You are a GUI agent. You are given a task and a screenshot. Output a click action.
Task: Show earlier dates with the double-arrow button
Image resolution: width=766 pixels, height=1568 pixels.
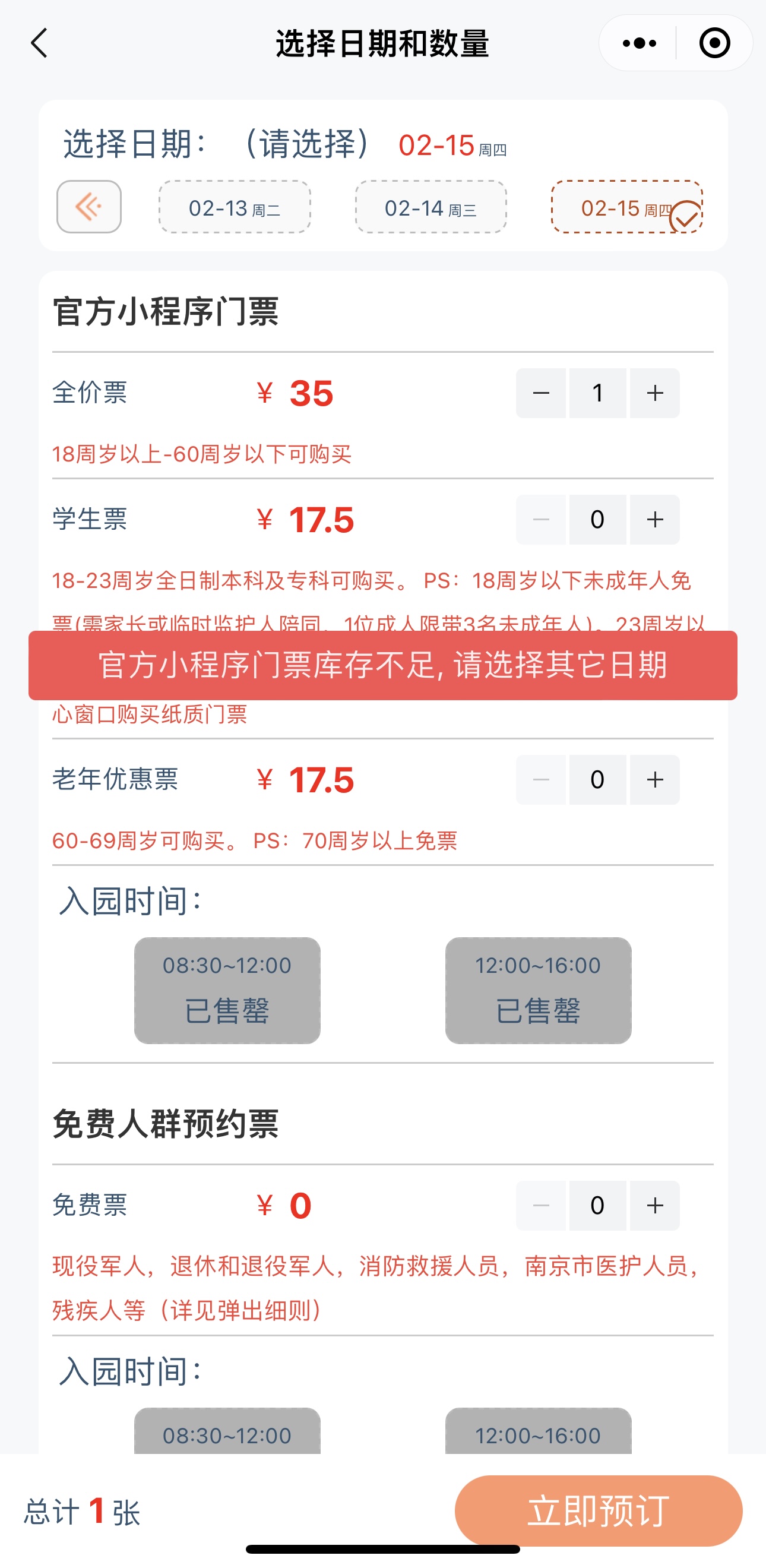89,207
